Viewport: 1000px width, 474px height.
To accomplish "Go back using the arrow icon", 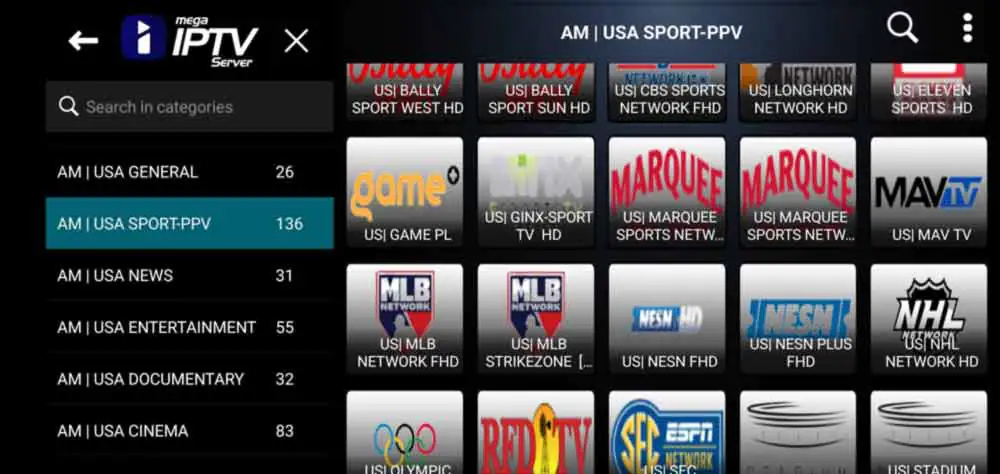I will pyautogui.click(x=83, y=41).
